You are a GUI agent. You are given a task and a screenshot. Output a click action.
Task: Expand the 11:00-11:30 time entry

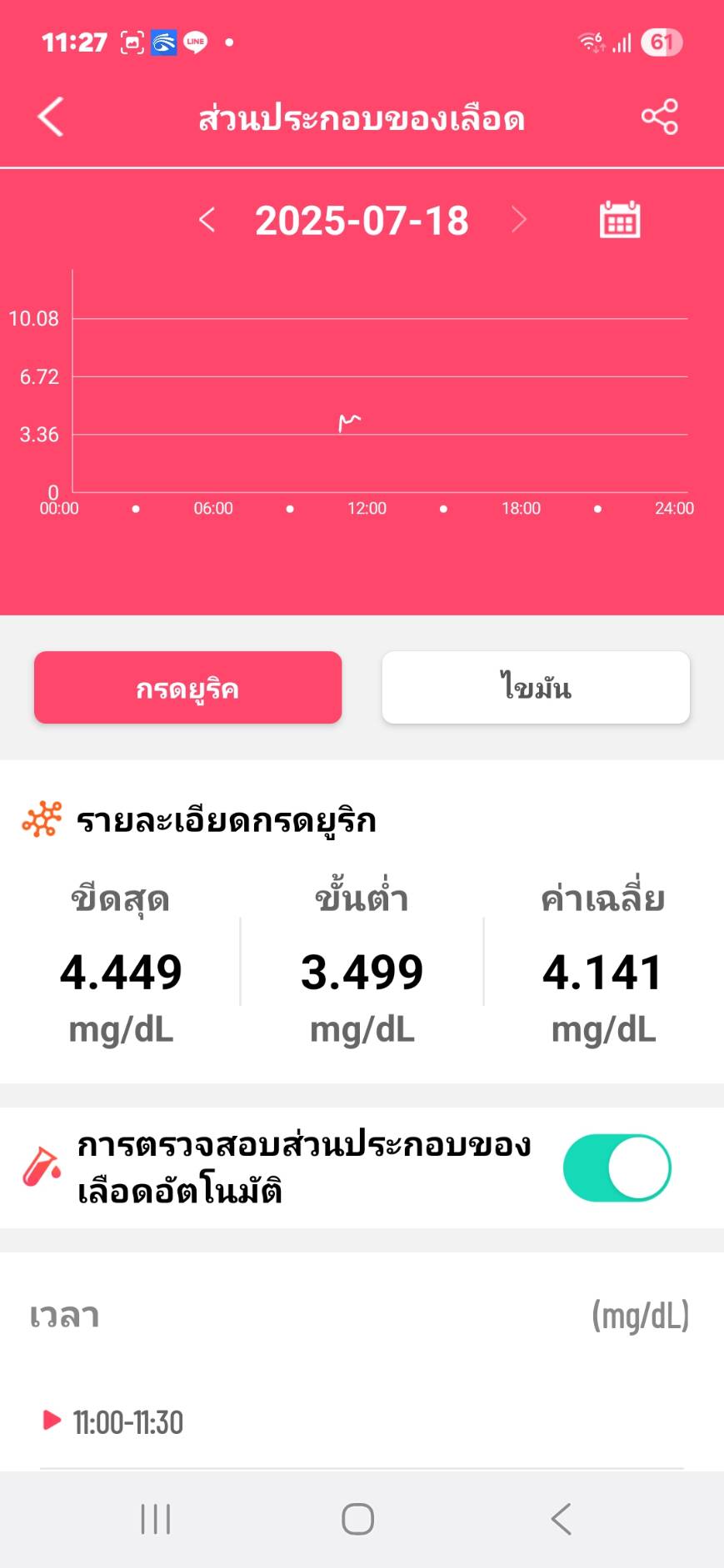[x=362, y=1421]
